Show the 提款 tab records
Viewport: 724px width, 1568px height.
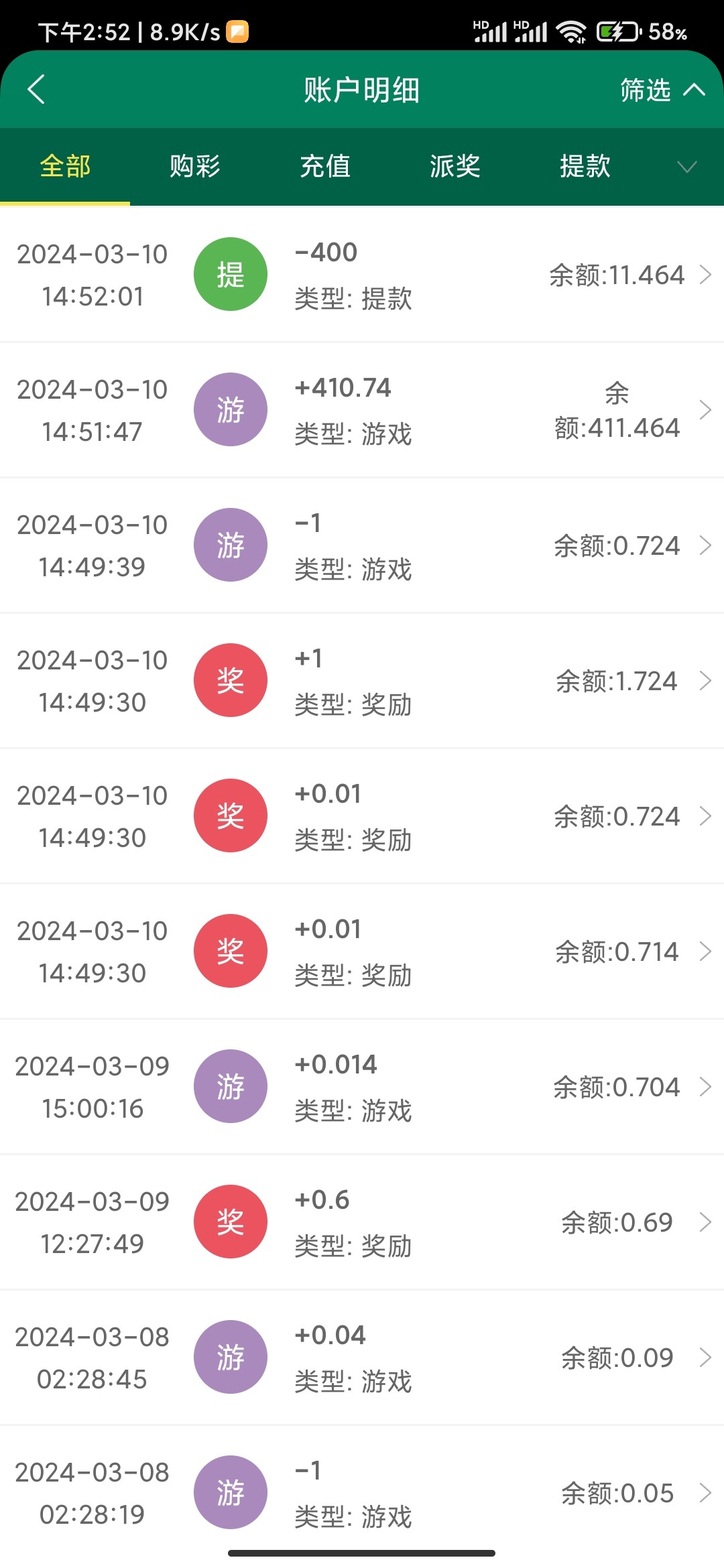(x=585, y=166)
